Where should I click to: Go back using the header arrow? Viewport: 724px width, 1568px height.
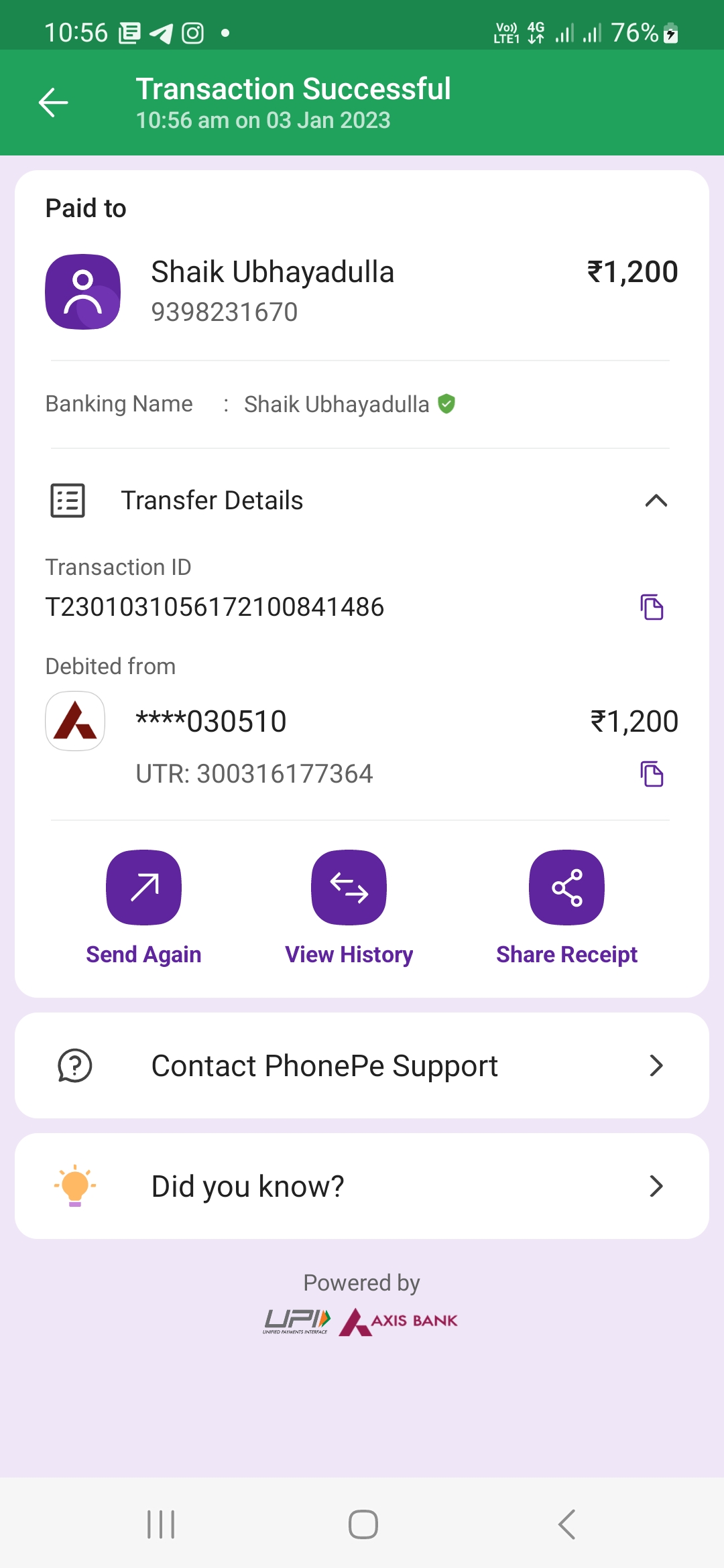pyautogui.click(x=53, y=103)
